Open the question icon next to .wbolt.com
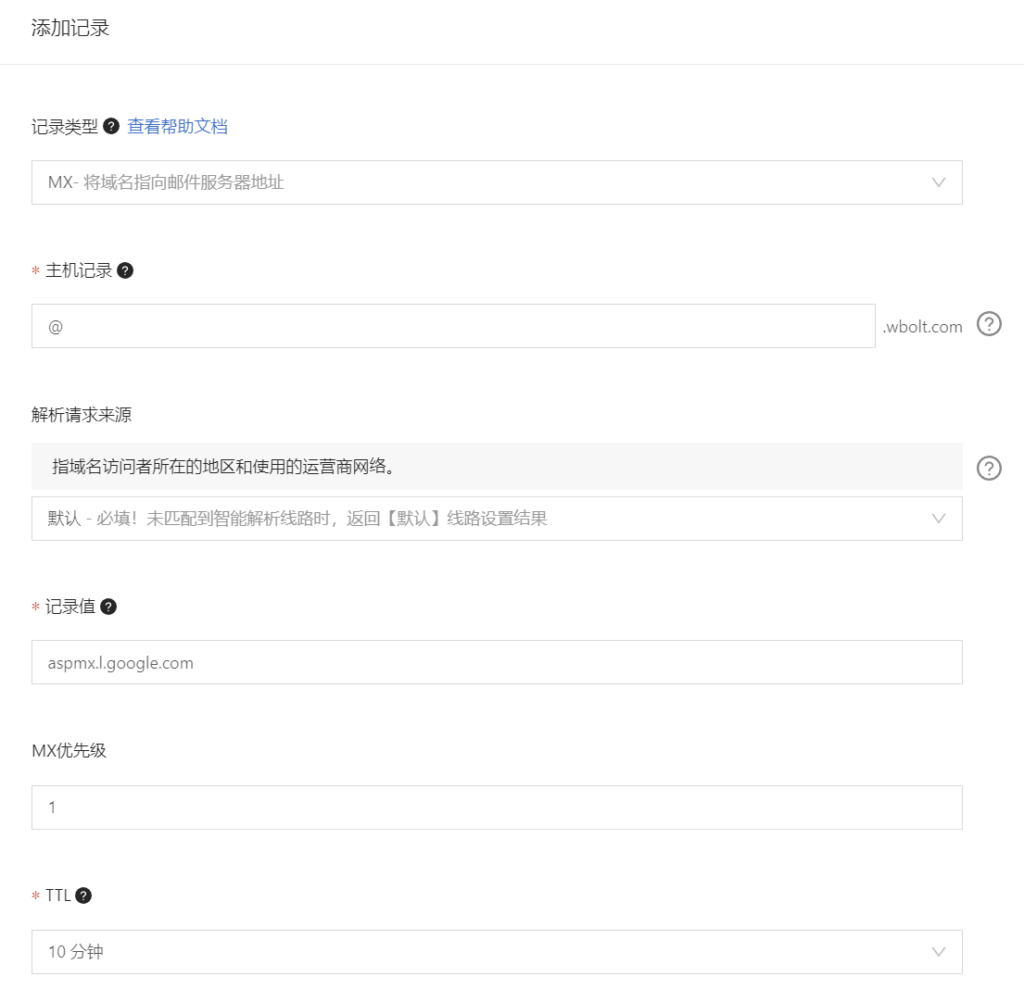This screenshot has height=1002, width=1024. tap(988, 325)
